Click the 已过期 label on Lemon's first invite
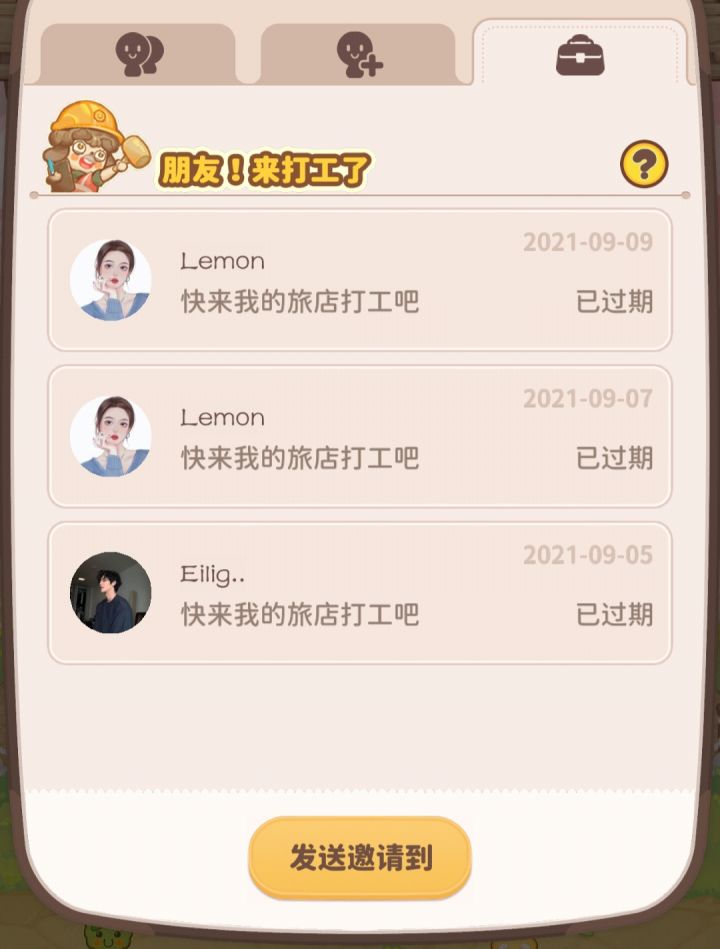This screenshot has height=949, width=720. tap(613, 303)
